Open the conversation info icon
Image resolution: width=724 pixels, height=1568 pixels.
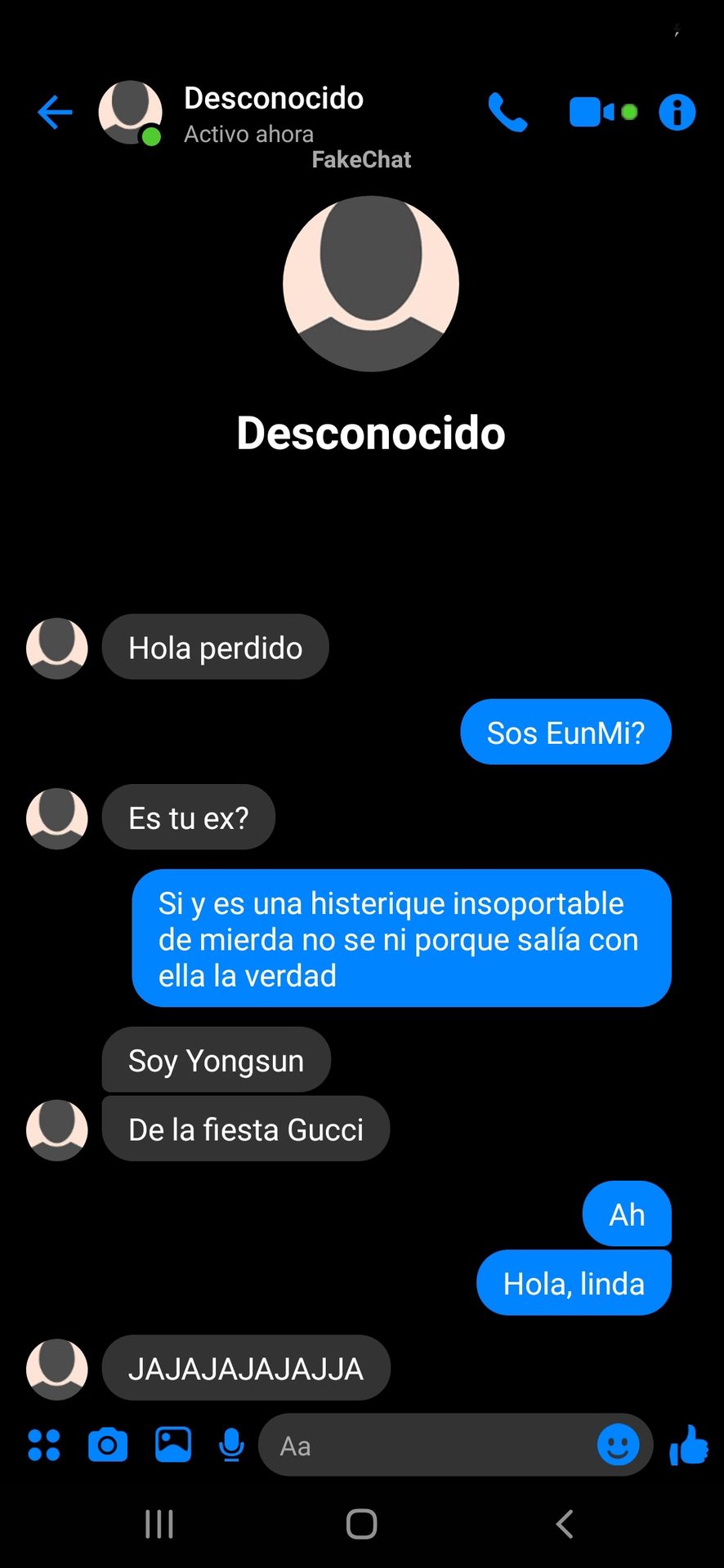[677, 113]
